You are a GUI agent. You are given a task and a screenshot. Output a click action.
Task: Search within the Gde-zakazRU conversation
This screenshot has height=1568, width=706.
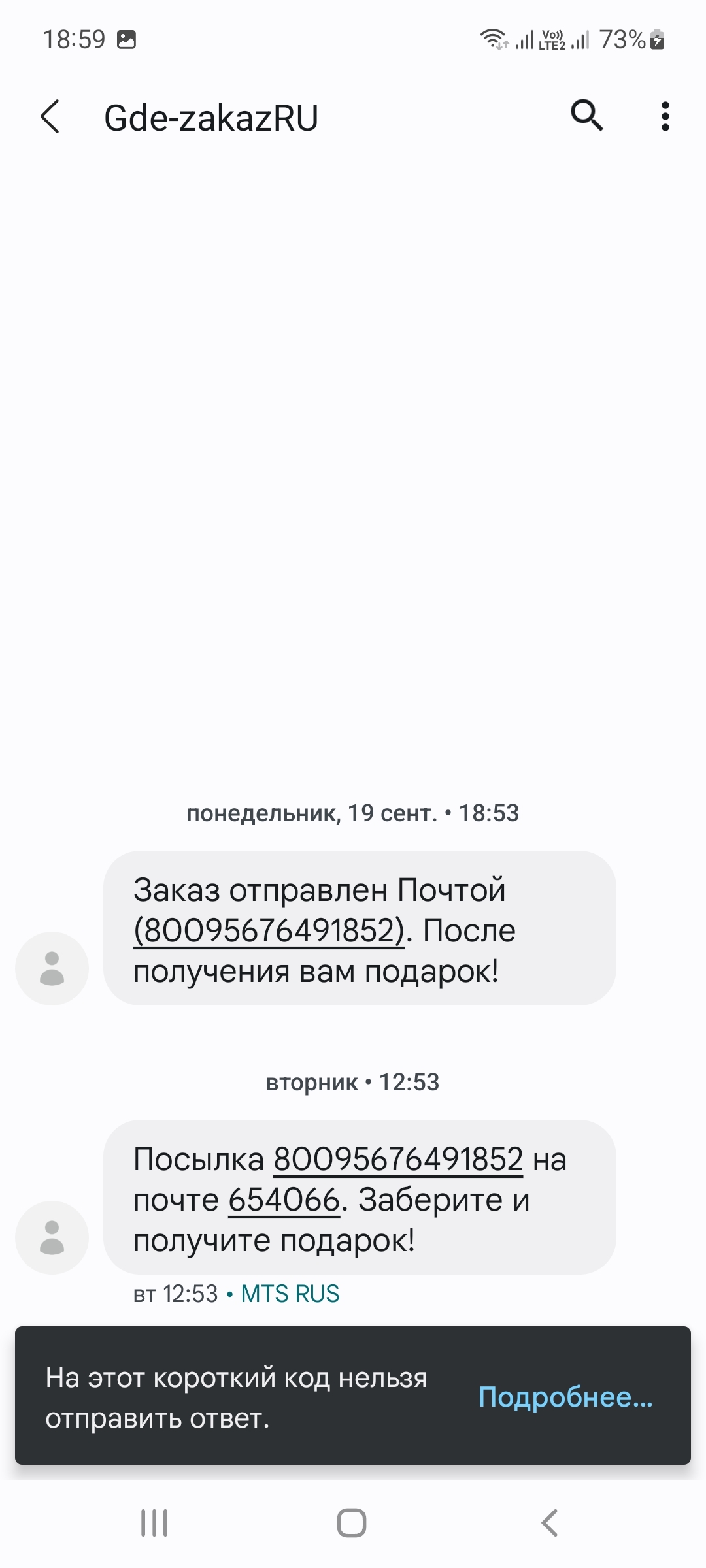586,116
